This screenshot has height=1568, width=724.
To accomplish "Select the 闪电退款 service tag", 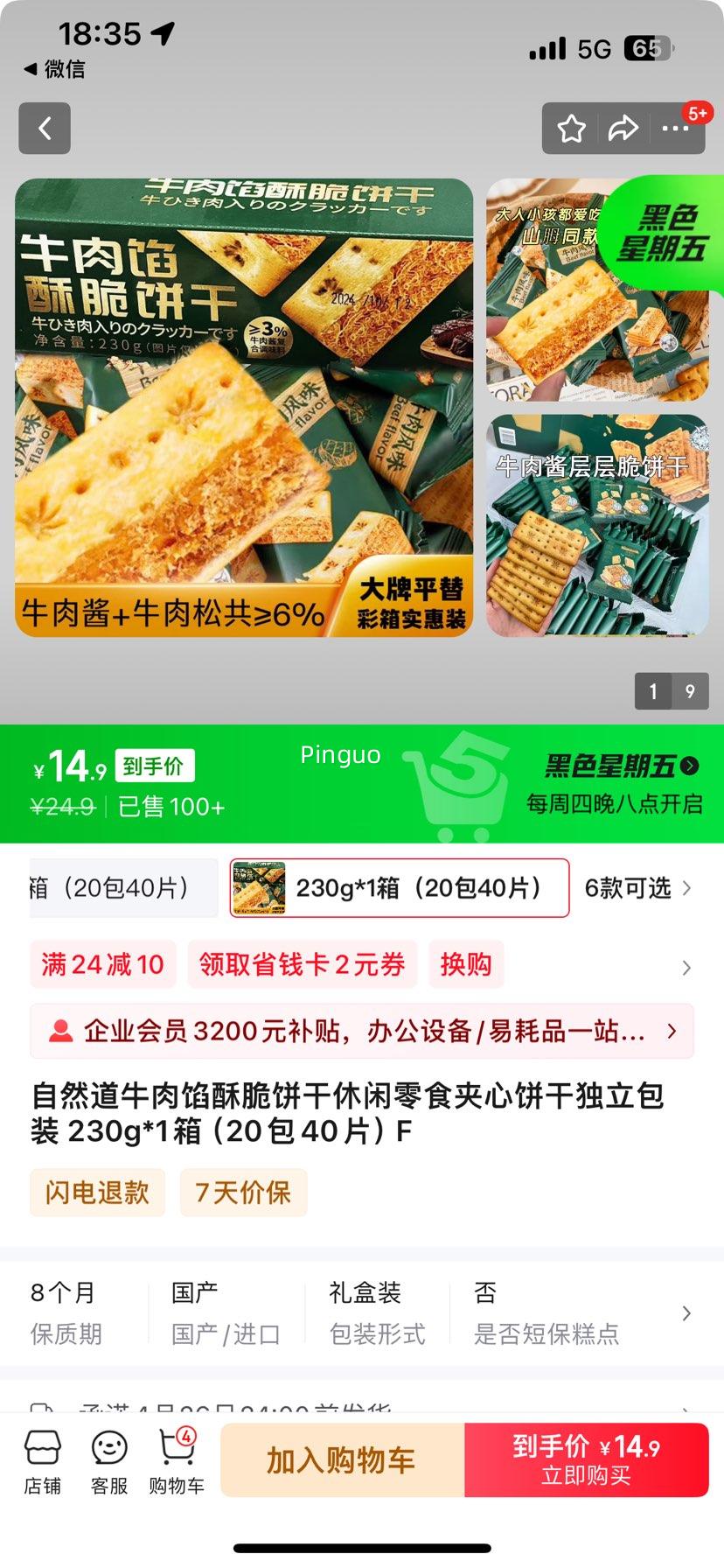I will [x=96, y=1193].
